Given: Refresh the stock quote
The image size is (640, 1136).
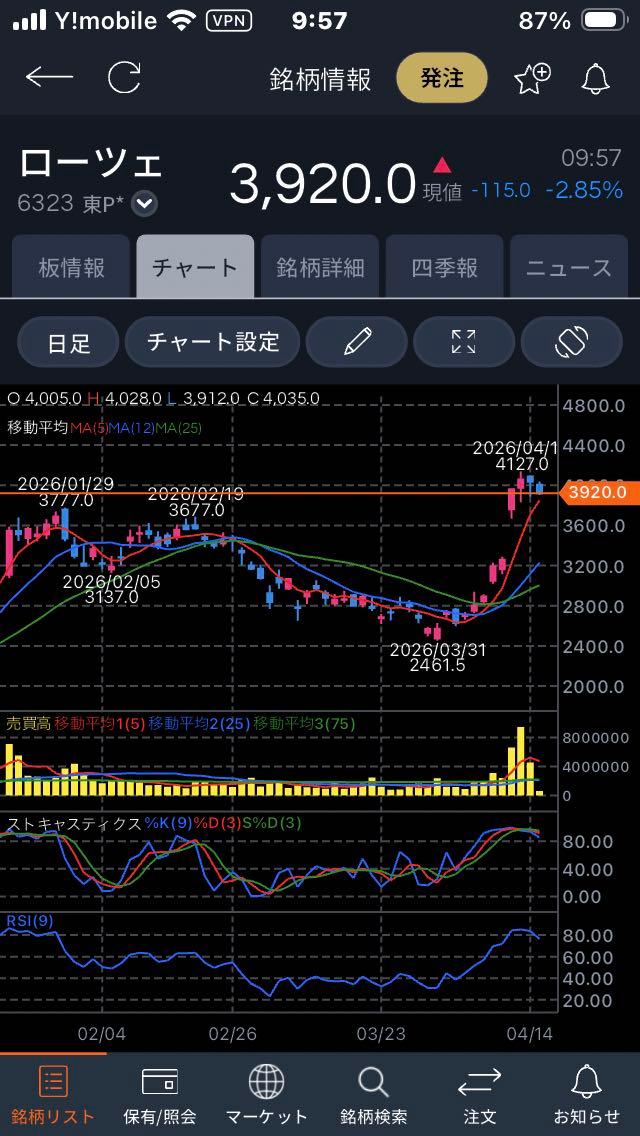Looking at the screenshot, I should [124, 78].
